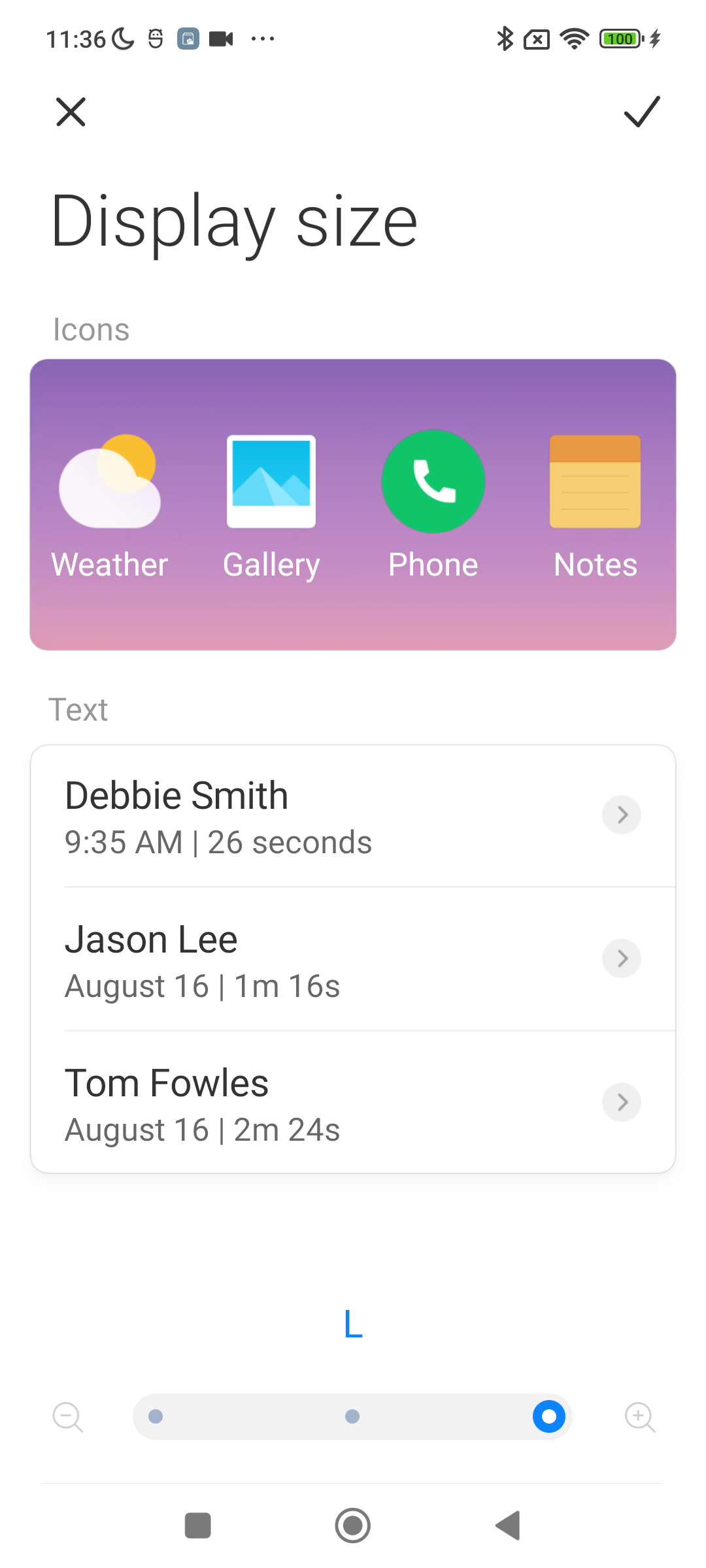The height and width of the screenshot is (1568, 706).
Task: Tap the zoom-out magnifier icon
Action: click(68, 1417)
